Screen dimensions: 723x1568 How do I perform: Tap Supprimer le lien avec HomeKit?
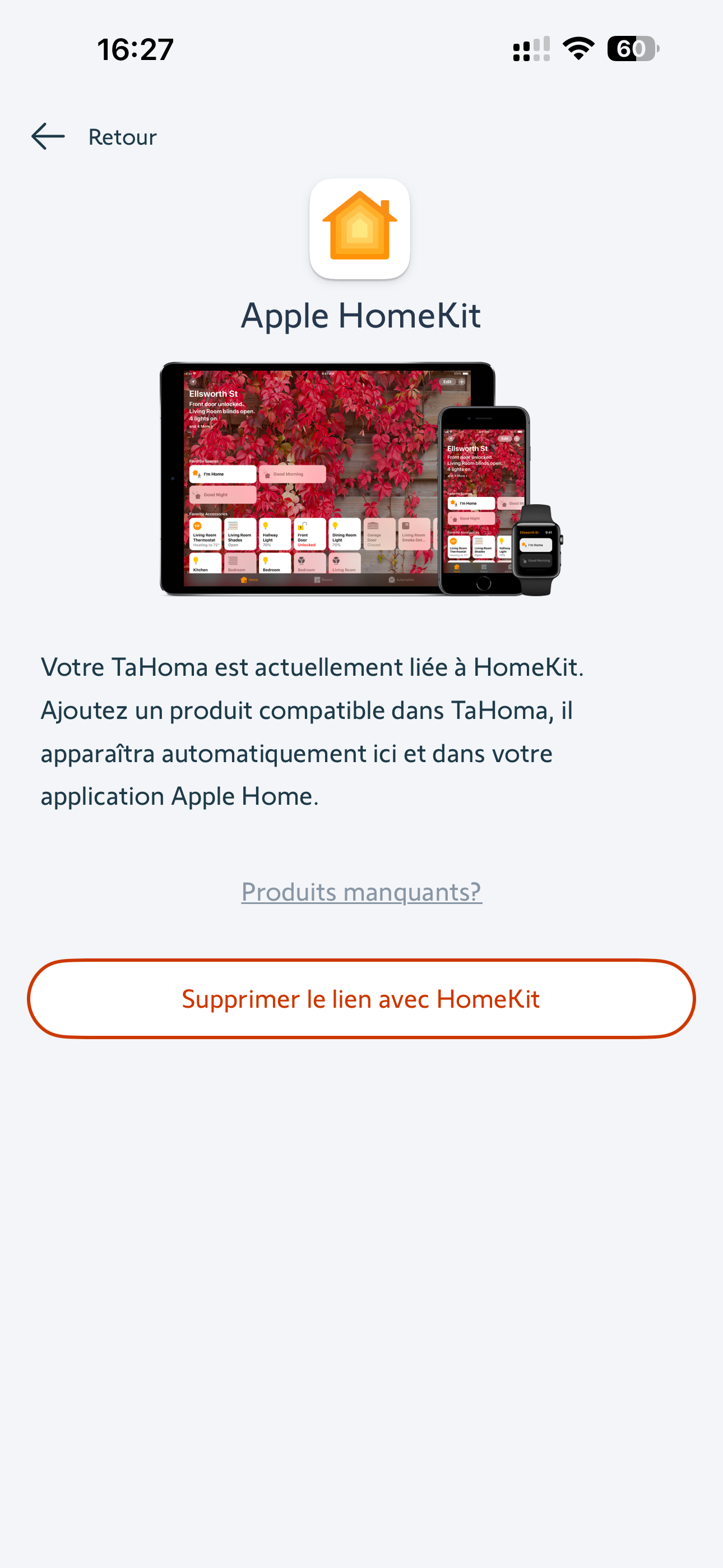coord(361,999)
